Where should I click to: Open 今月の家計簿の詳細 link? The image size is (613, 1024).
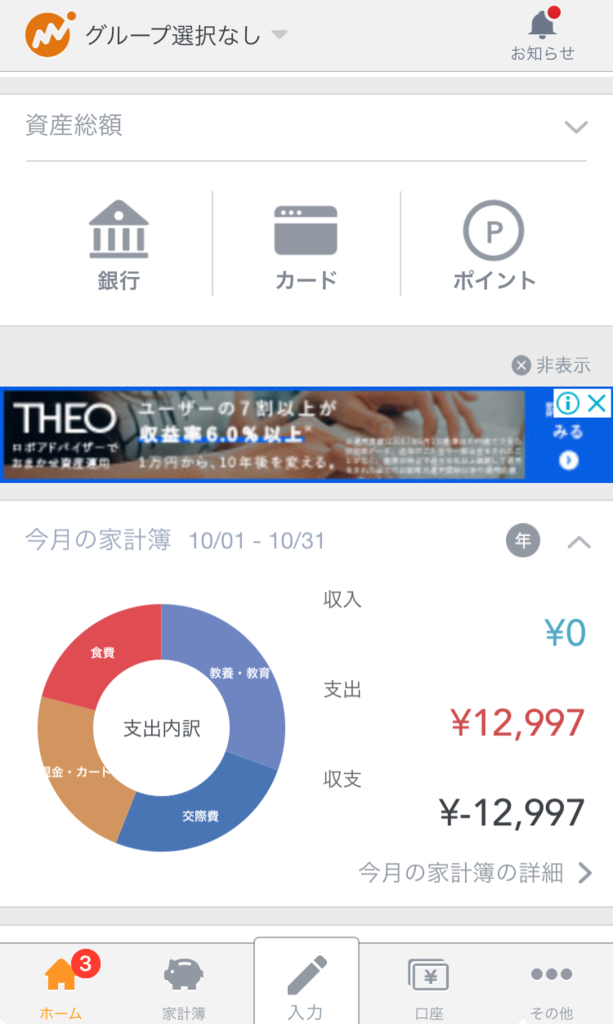coord(475,873)
